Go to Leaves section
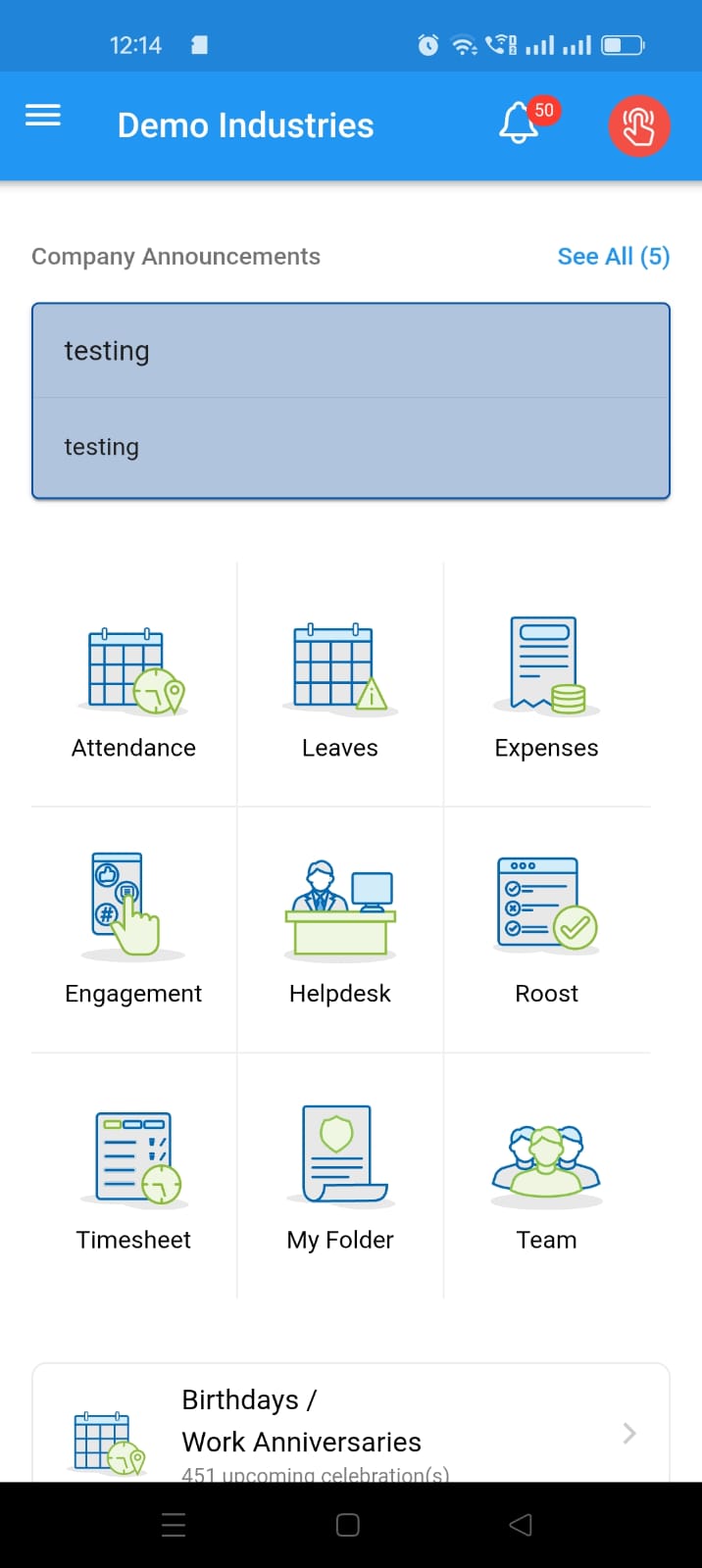This screenshot has width=702, height=1568. (340, 687)
